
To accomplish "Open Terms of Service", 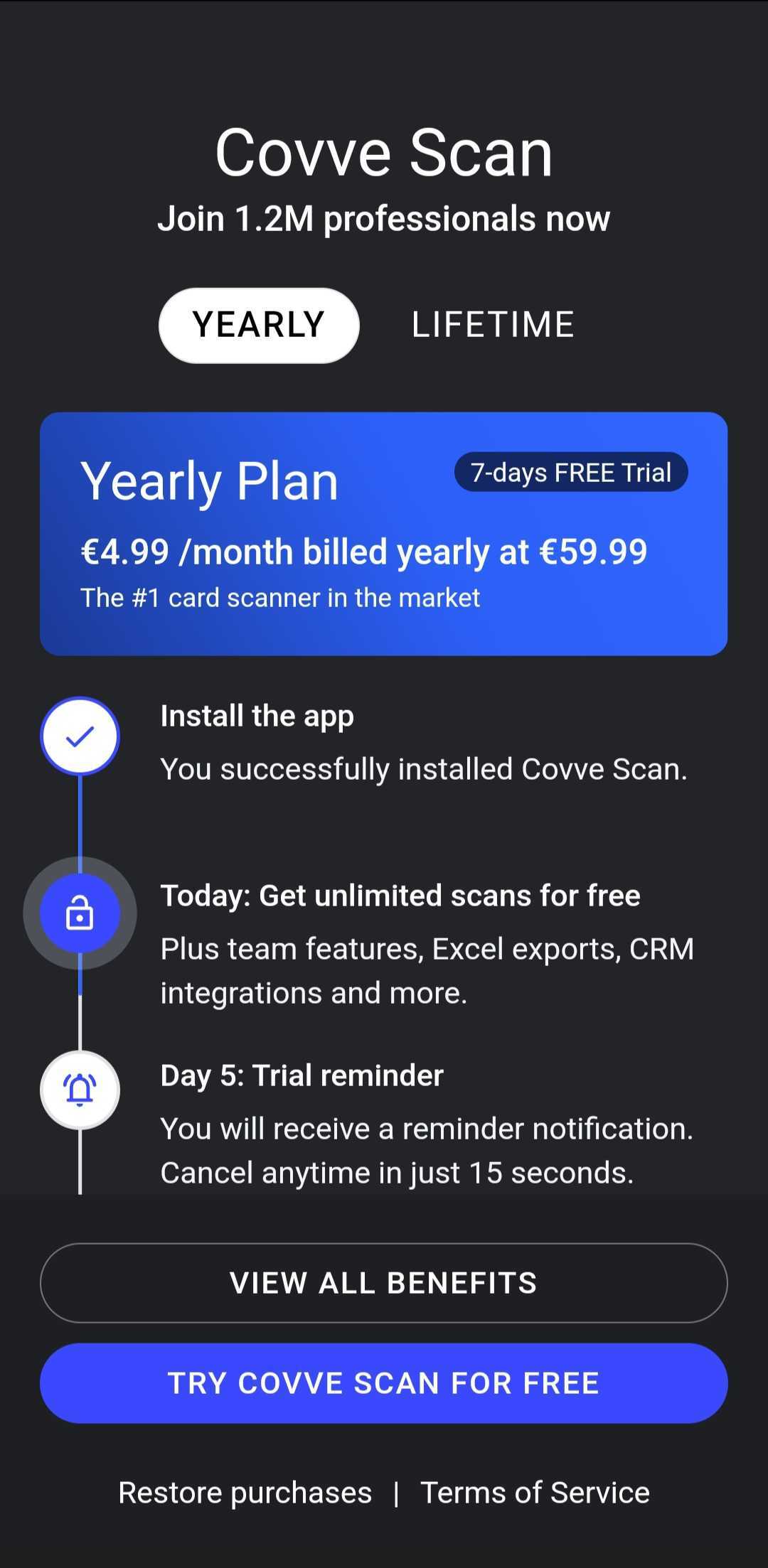I will [x=535, y=1492].
